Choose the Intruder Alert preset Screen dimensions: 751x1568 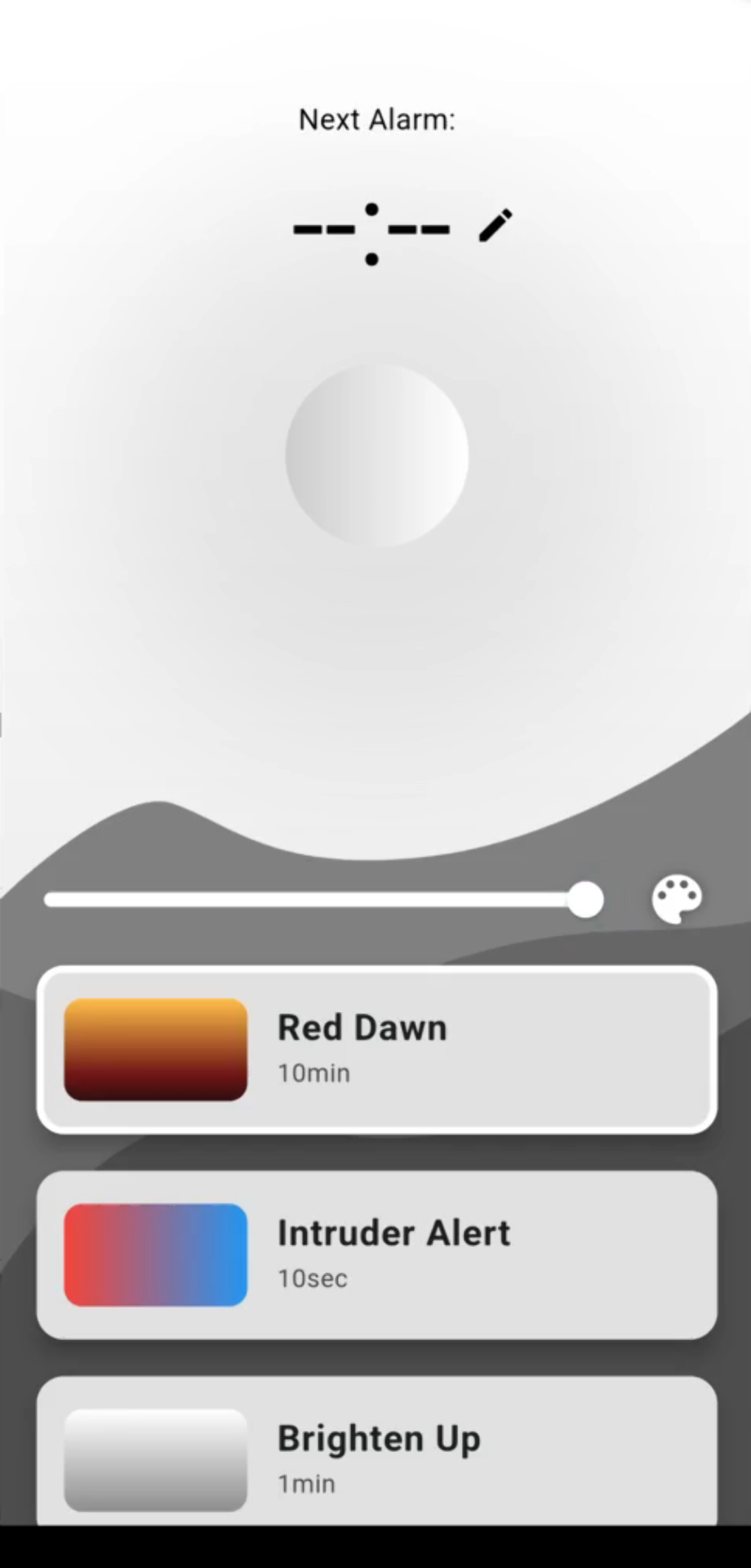(376, 1255)
